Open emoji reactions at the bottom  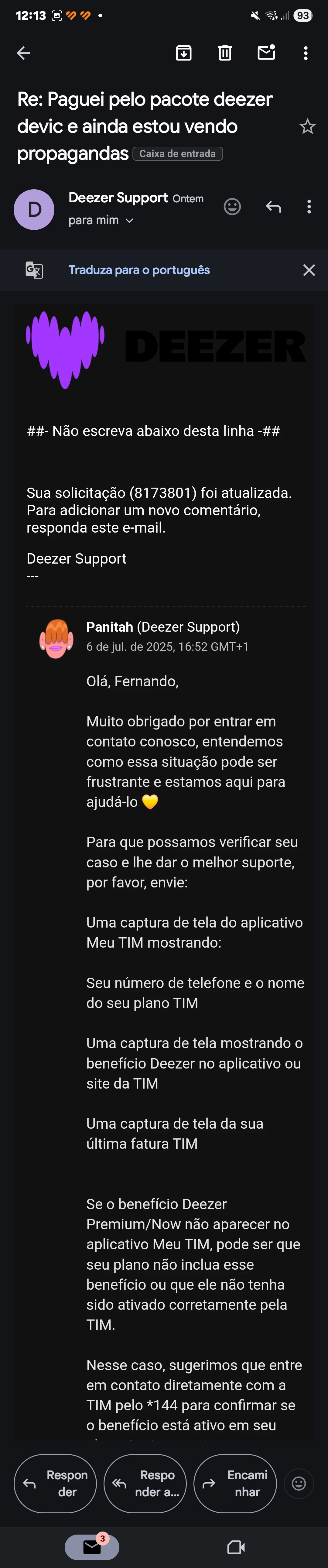coord(299,1484)
